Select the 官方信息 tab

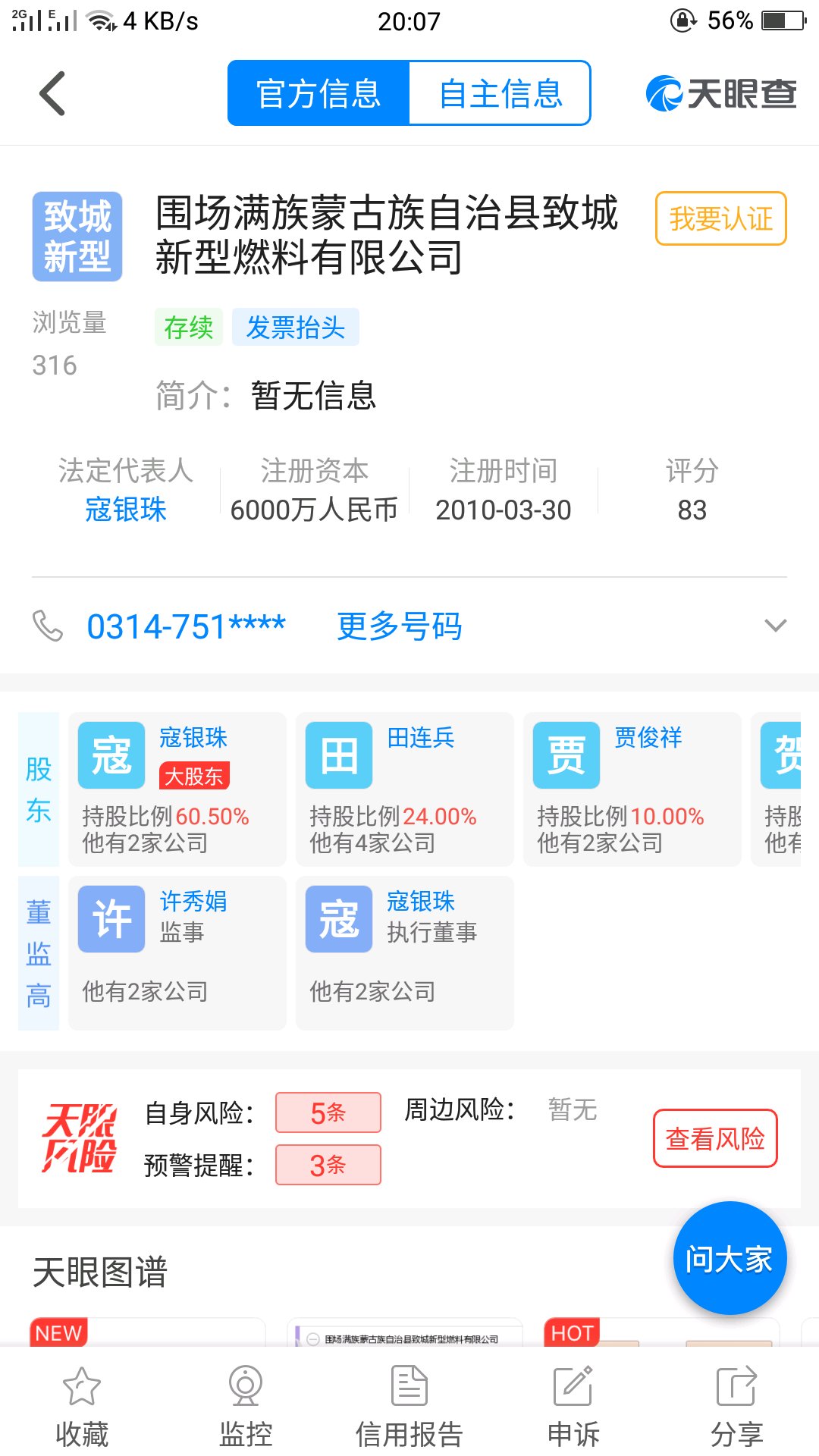pyautogui.click(x=318, y=93)
